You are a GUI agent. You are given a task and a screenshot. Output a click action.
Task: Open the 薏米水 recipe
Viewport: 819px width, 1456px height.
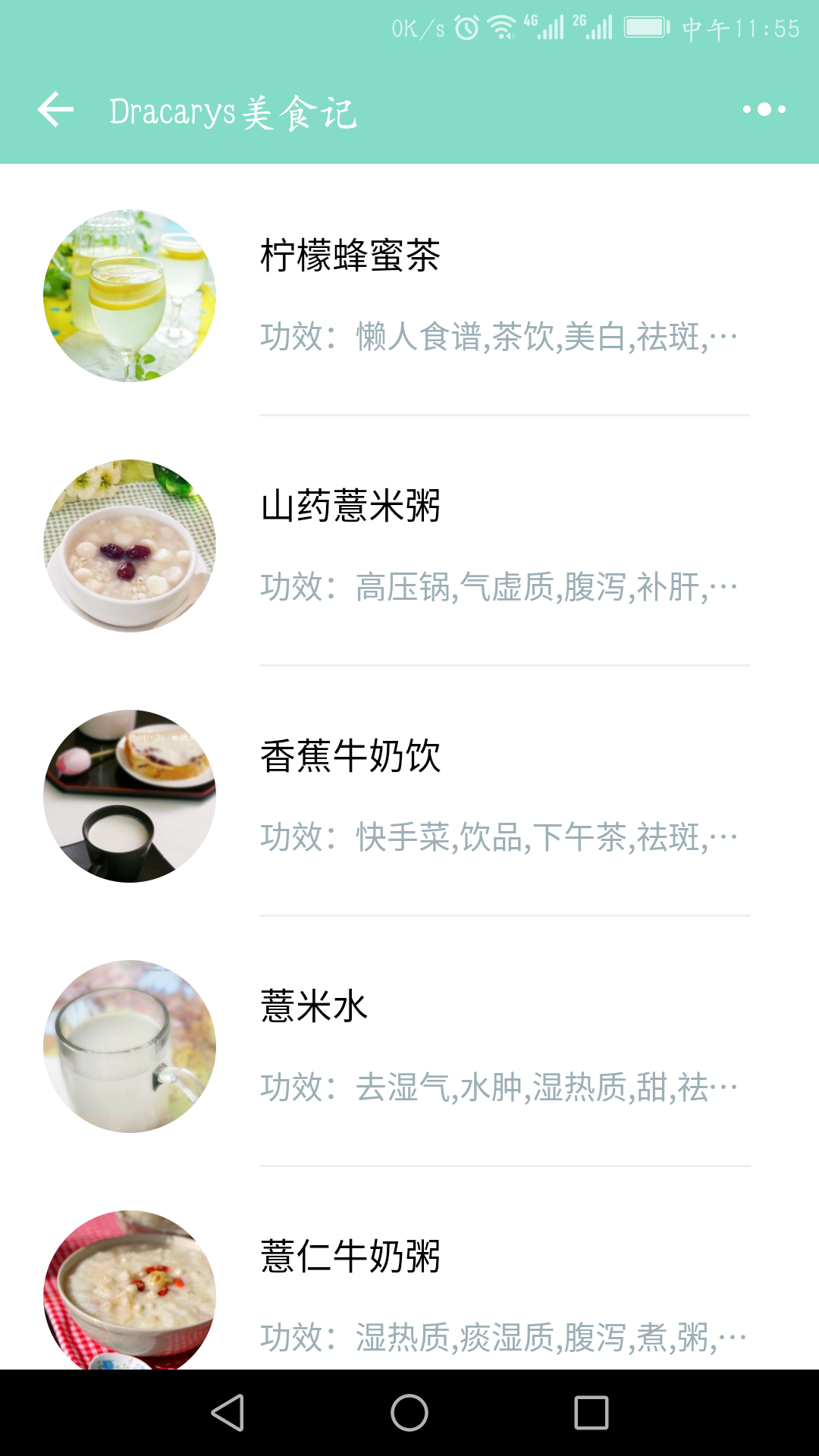pyautogui.click(x=409, y=1047)
